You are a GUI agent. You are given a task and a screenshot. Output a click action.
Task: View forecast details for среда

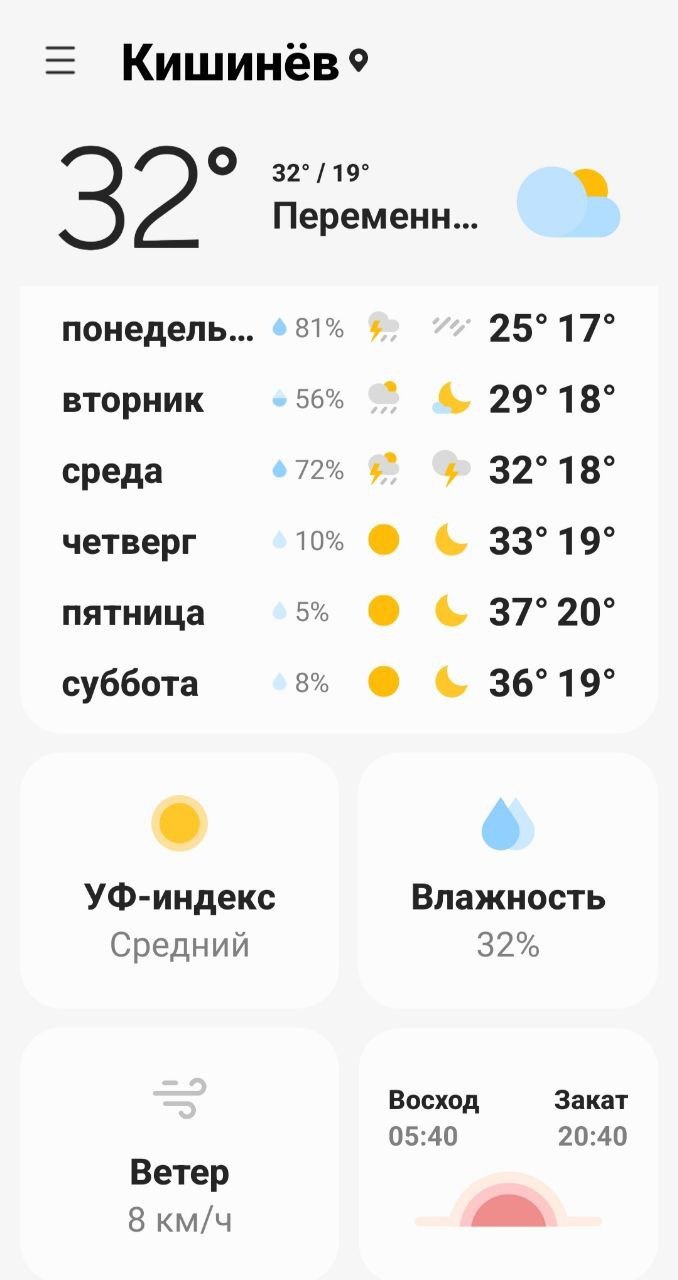point(338,470)
